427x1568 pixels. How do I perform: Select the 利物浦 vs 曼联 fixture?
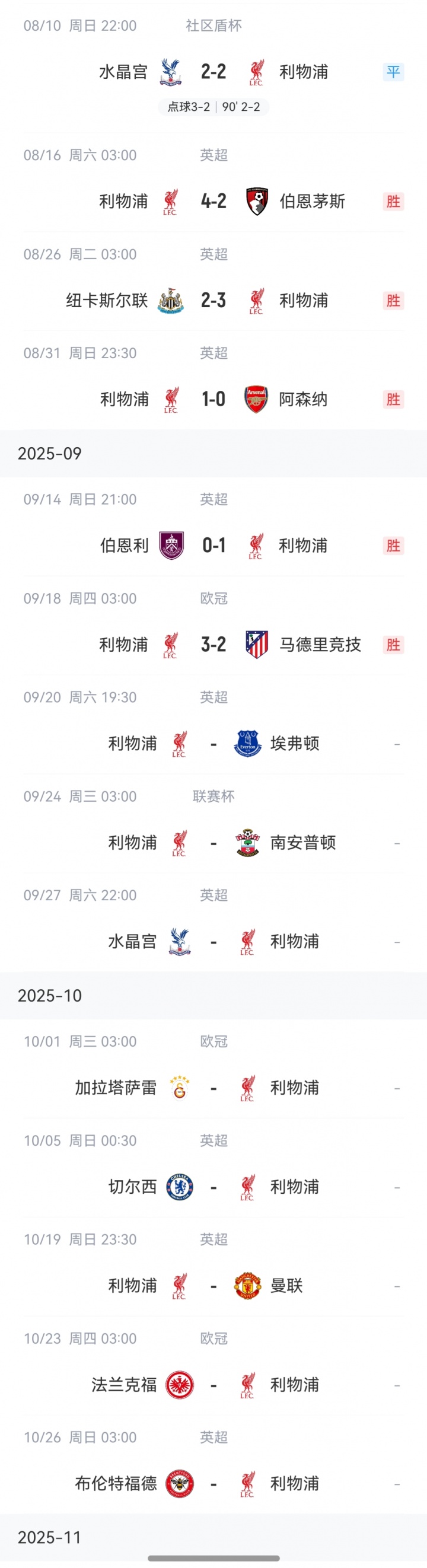click(x=213, y=1286)
